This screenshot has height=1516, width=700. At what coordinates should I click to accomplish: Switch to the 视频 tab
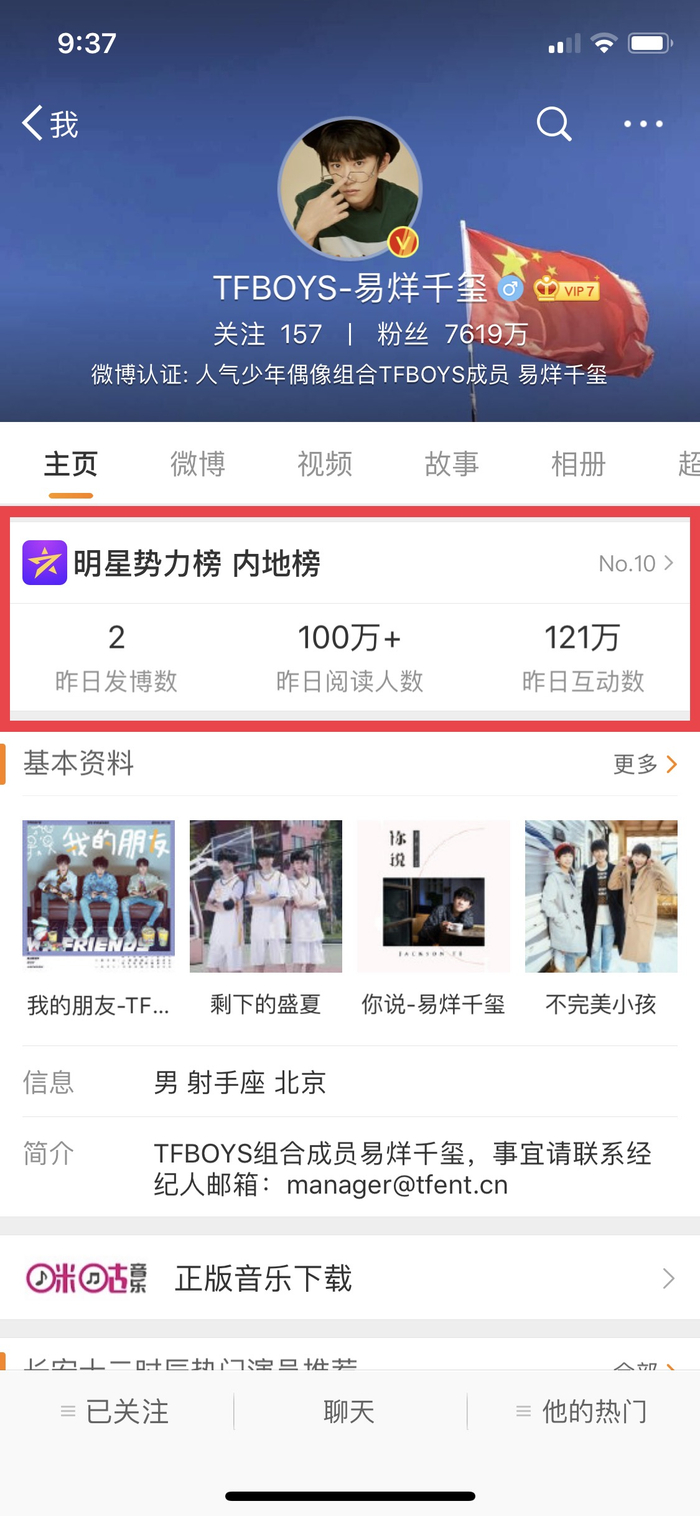point(324,464)
